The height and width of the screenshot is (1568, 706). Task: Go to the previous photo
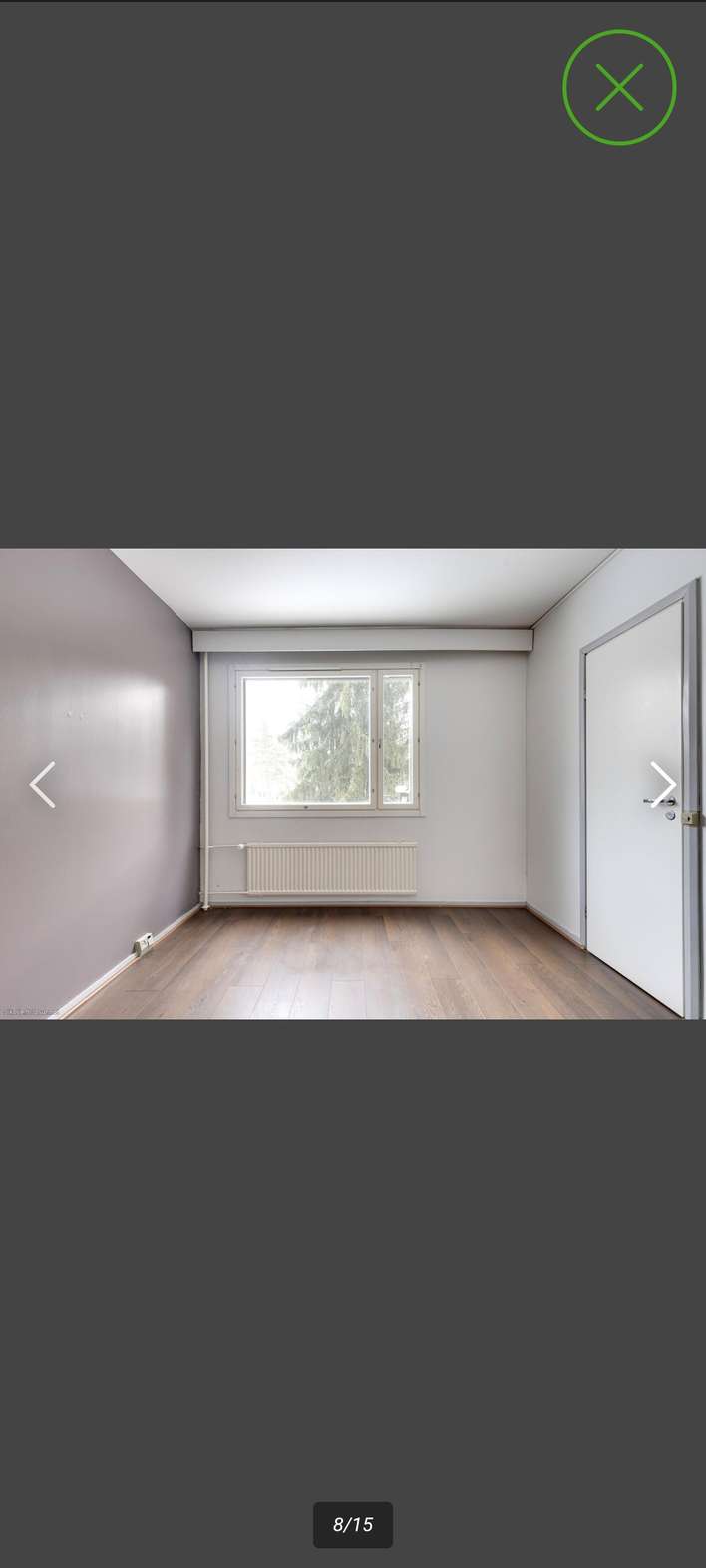pos(42,784)
